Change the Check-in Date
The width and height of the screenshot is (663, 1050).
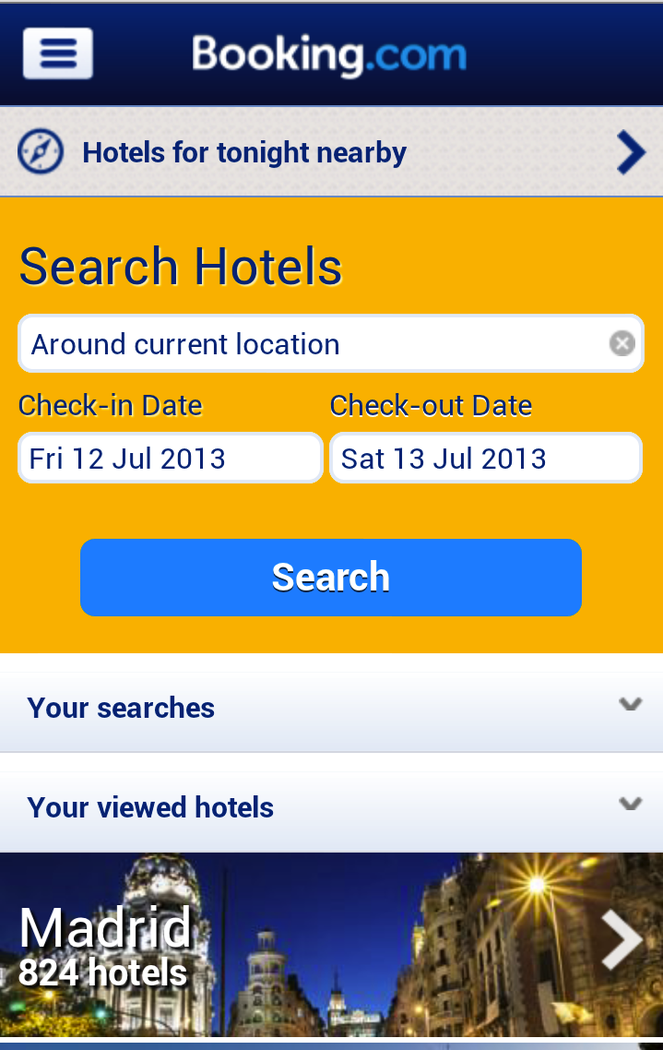pos(170,458)
